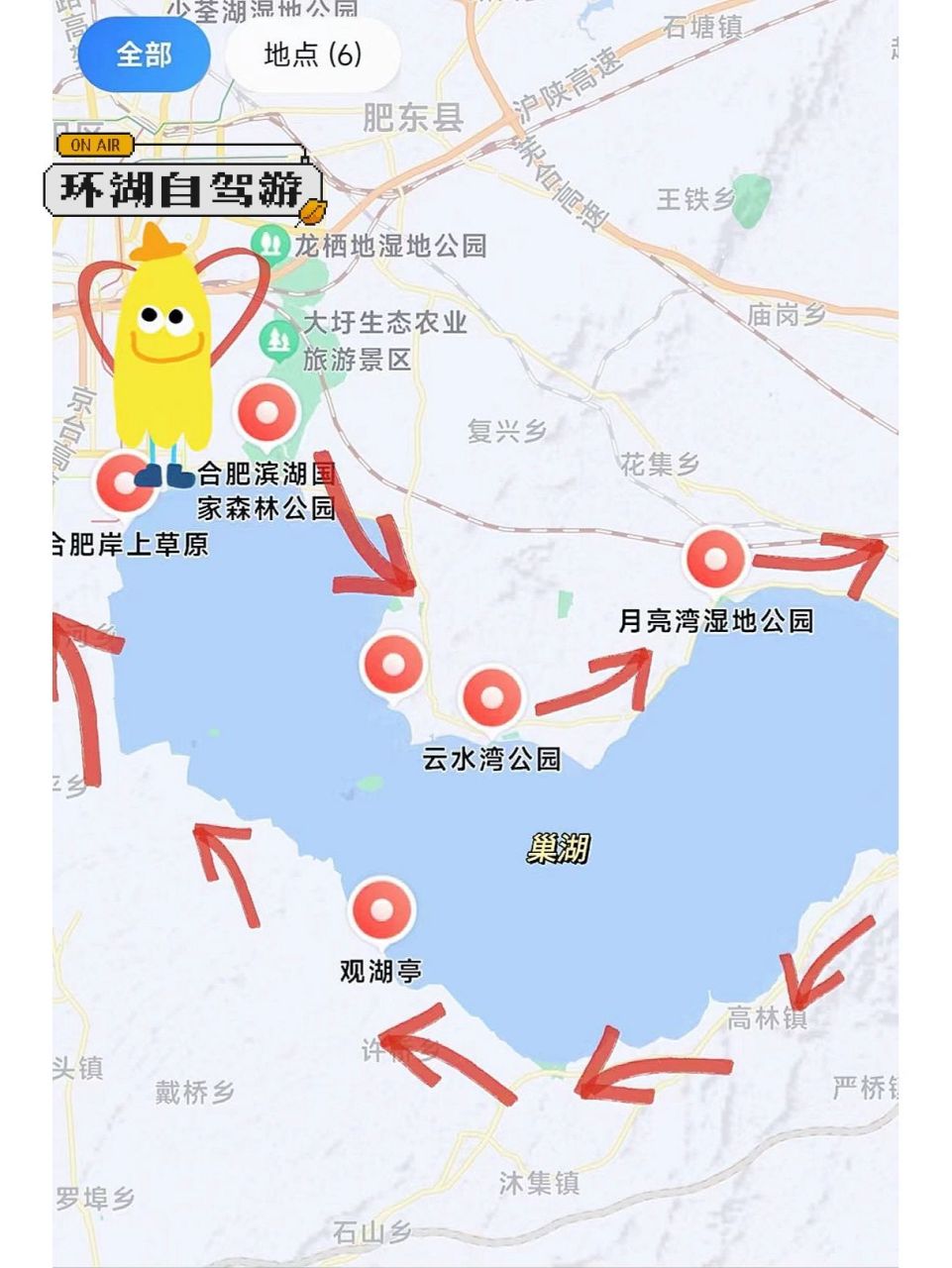Click the tree icon beside 大圩生态农业旅游景区
The height and width of the screenshot is (1268, 952).
pos(280,339)
